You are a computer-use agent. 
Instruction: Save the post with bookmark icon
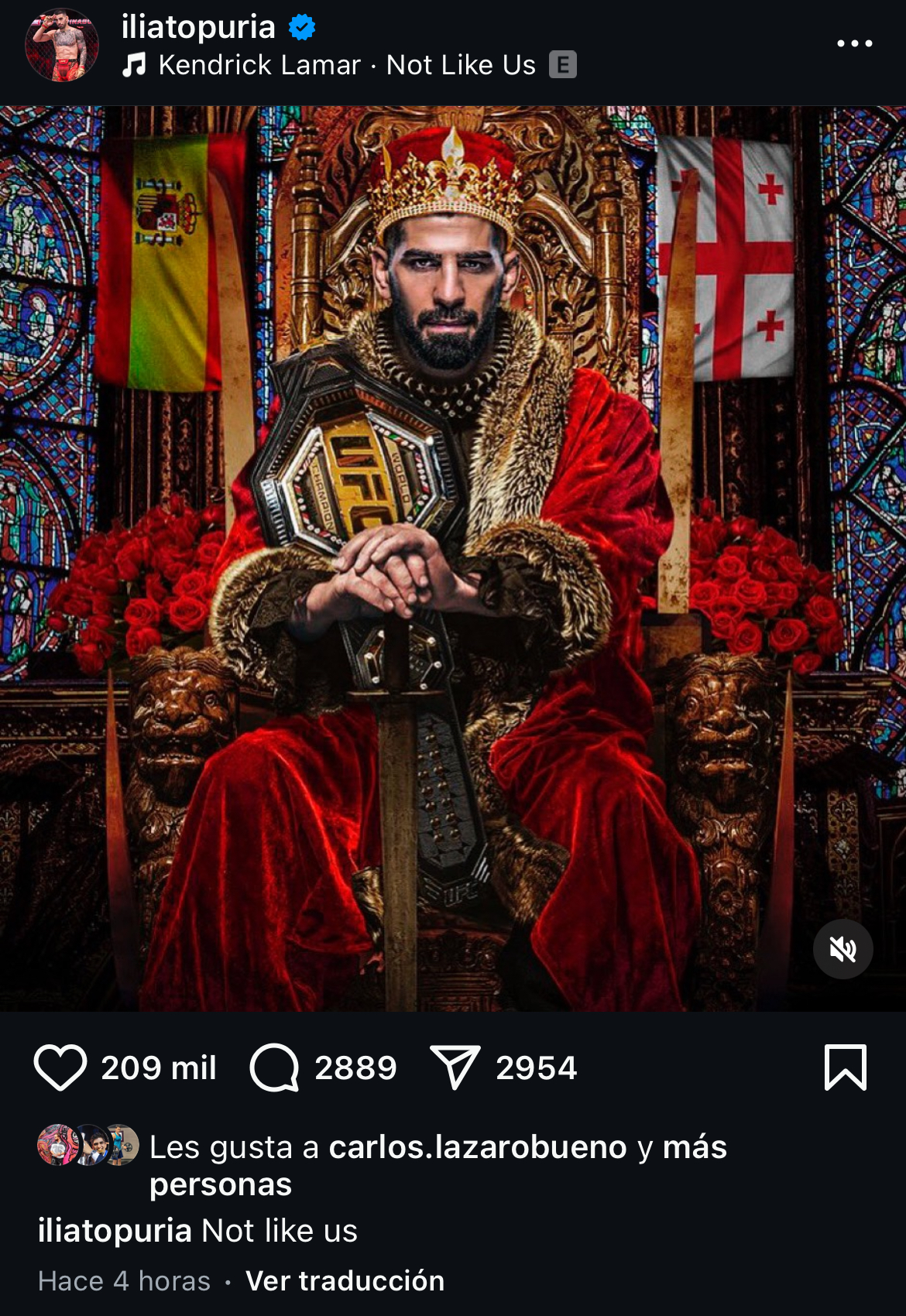pyautogui.click(x=845, y=1068)
